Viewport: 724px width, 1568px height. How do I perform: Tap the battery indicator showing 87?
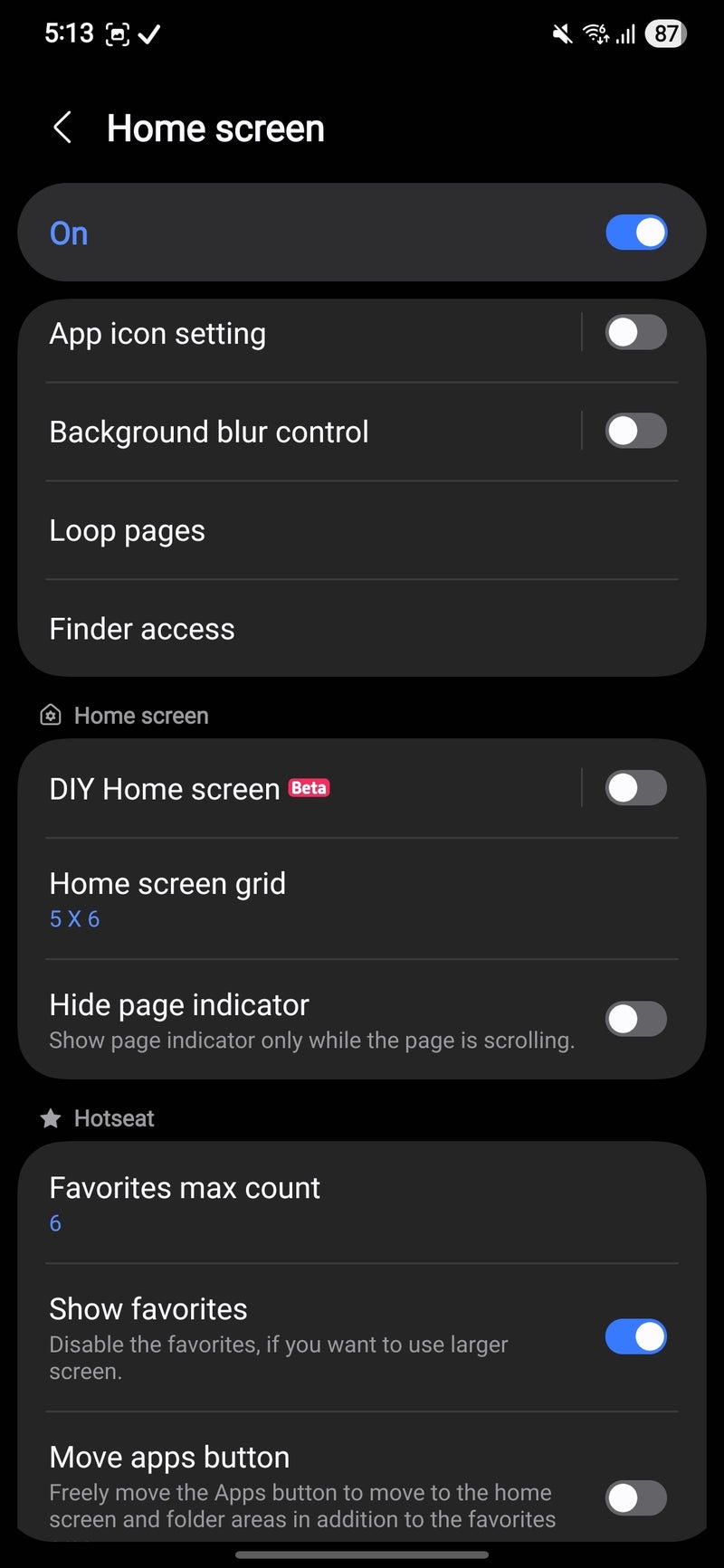pyautogui.click(x=665, y=33)
